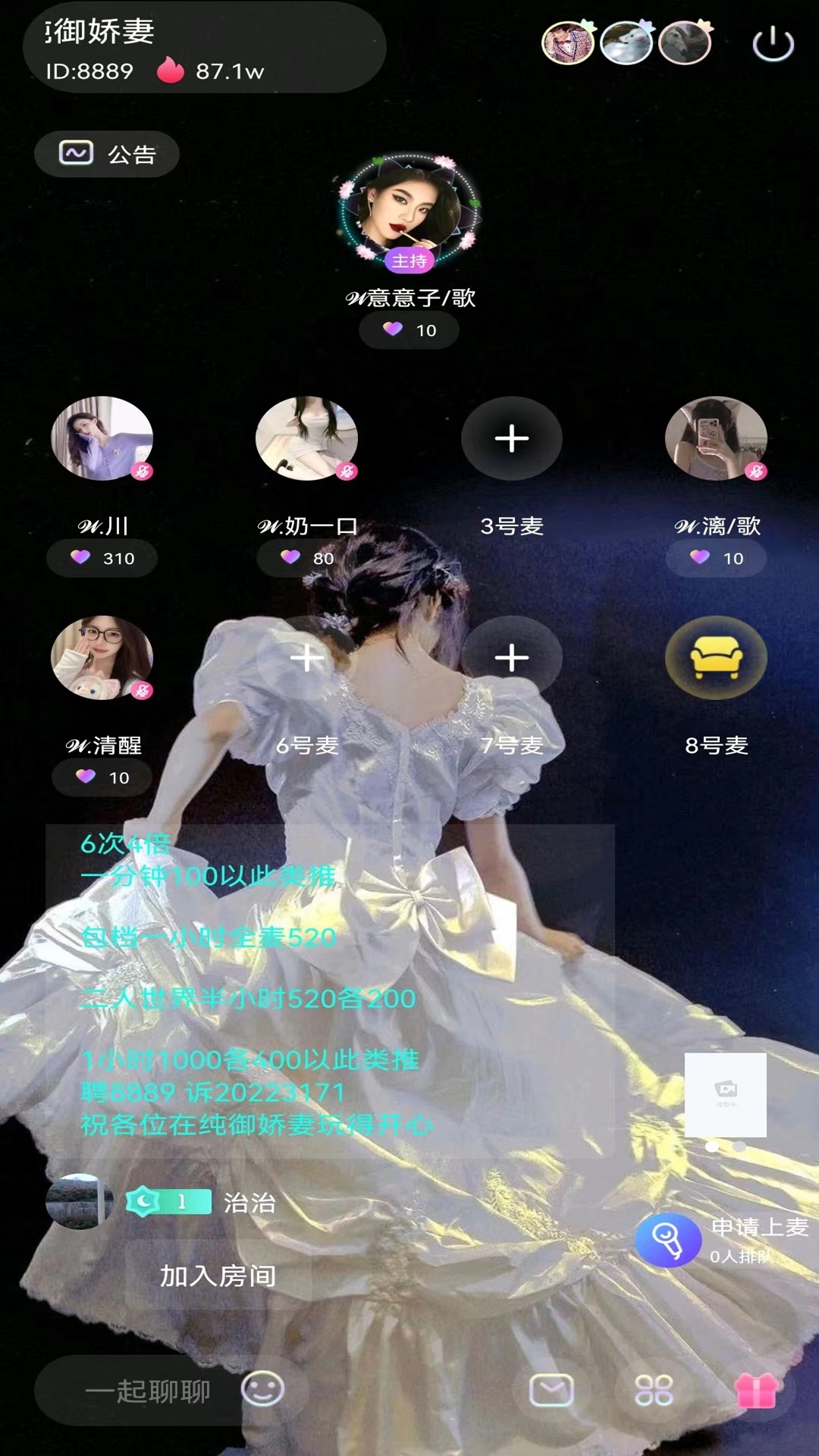
Task: Toggle mute on W.奶一口's avatar
Action: pyautogui.click(x=347, y=472)
